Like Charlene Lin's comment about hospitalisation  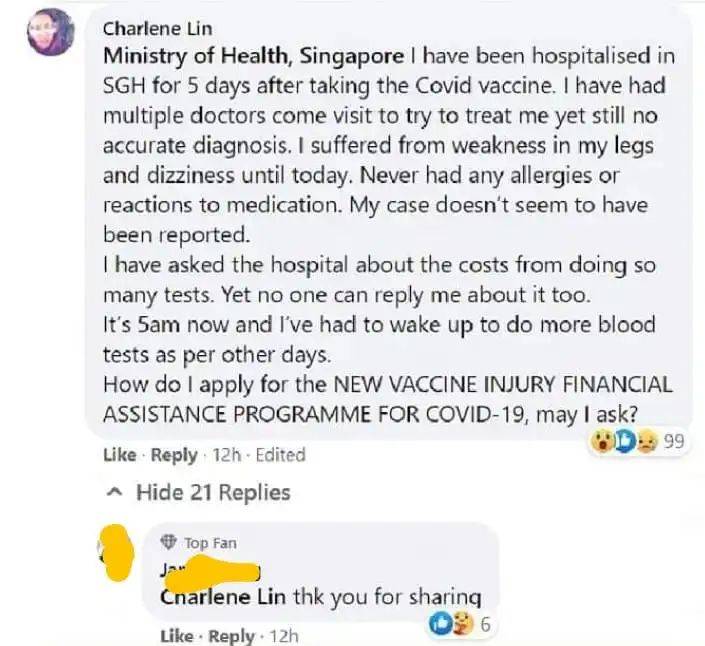(119, 455)
